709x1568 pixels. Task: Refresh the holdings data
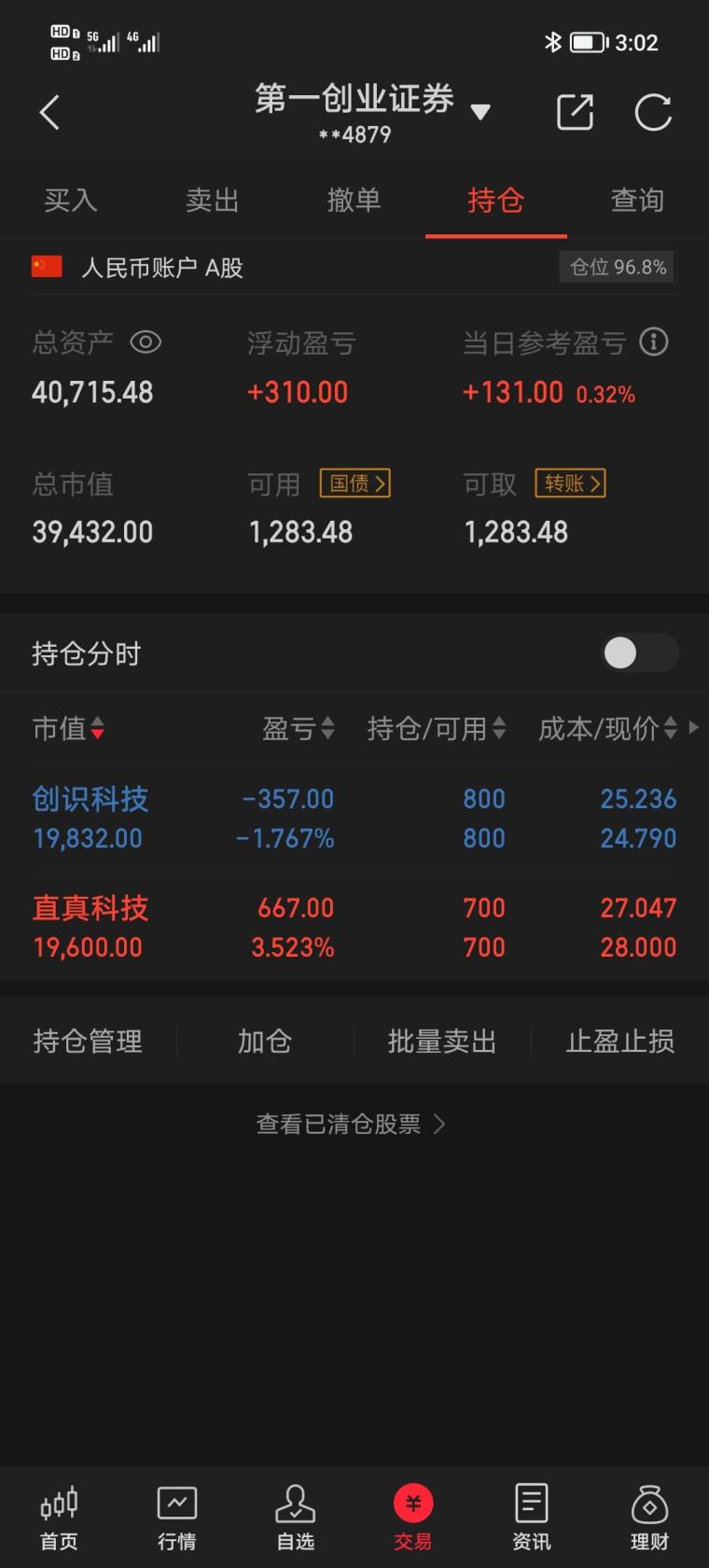click(653, 112)
